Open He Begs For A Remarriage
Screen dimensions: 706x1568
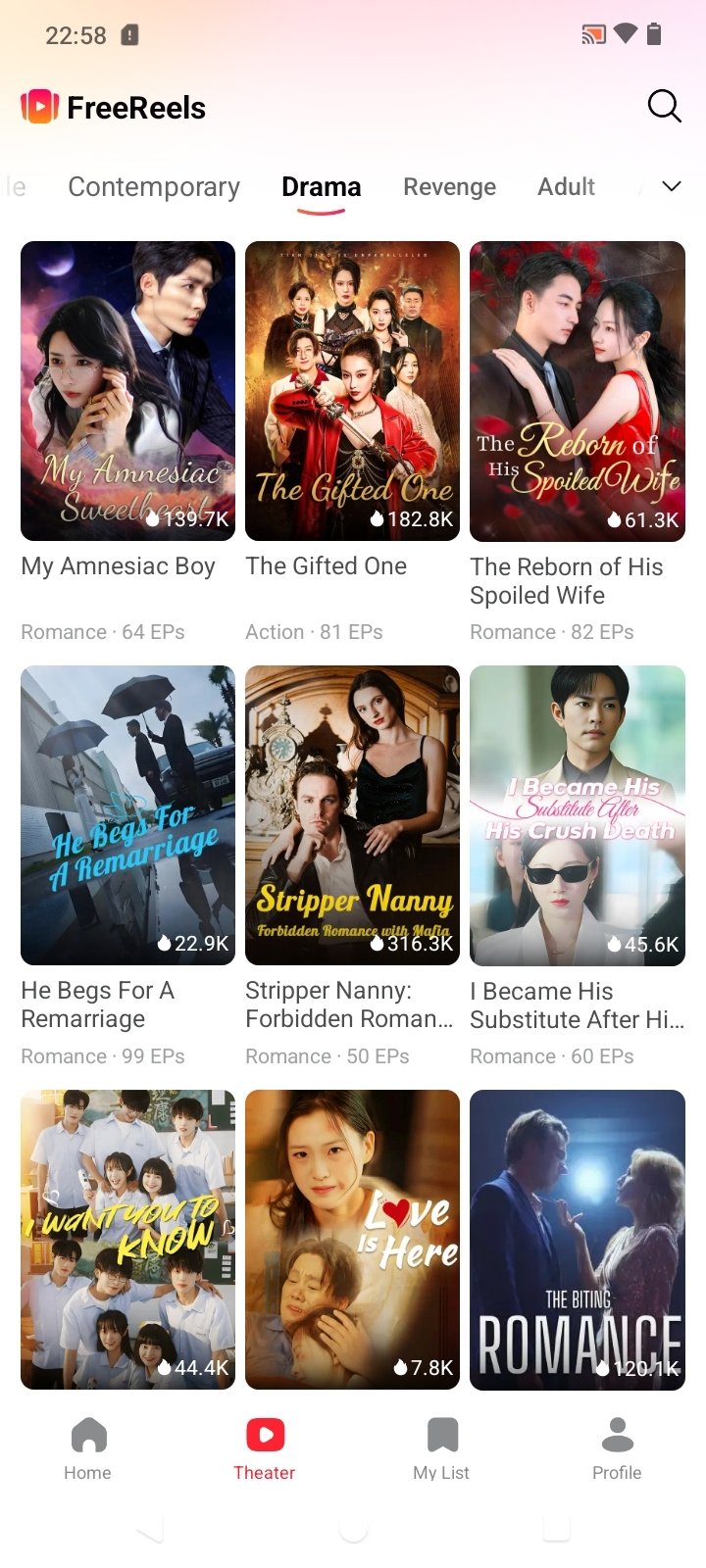(x=127, y=815)
